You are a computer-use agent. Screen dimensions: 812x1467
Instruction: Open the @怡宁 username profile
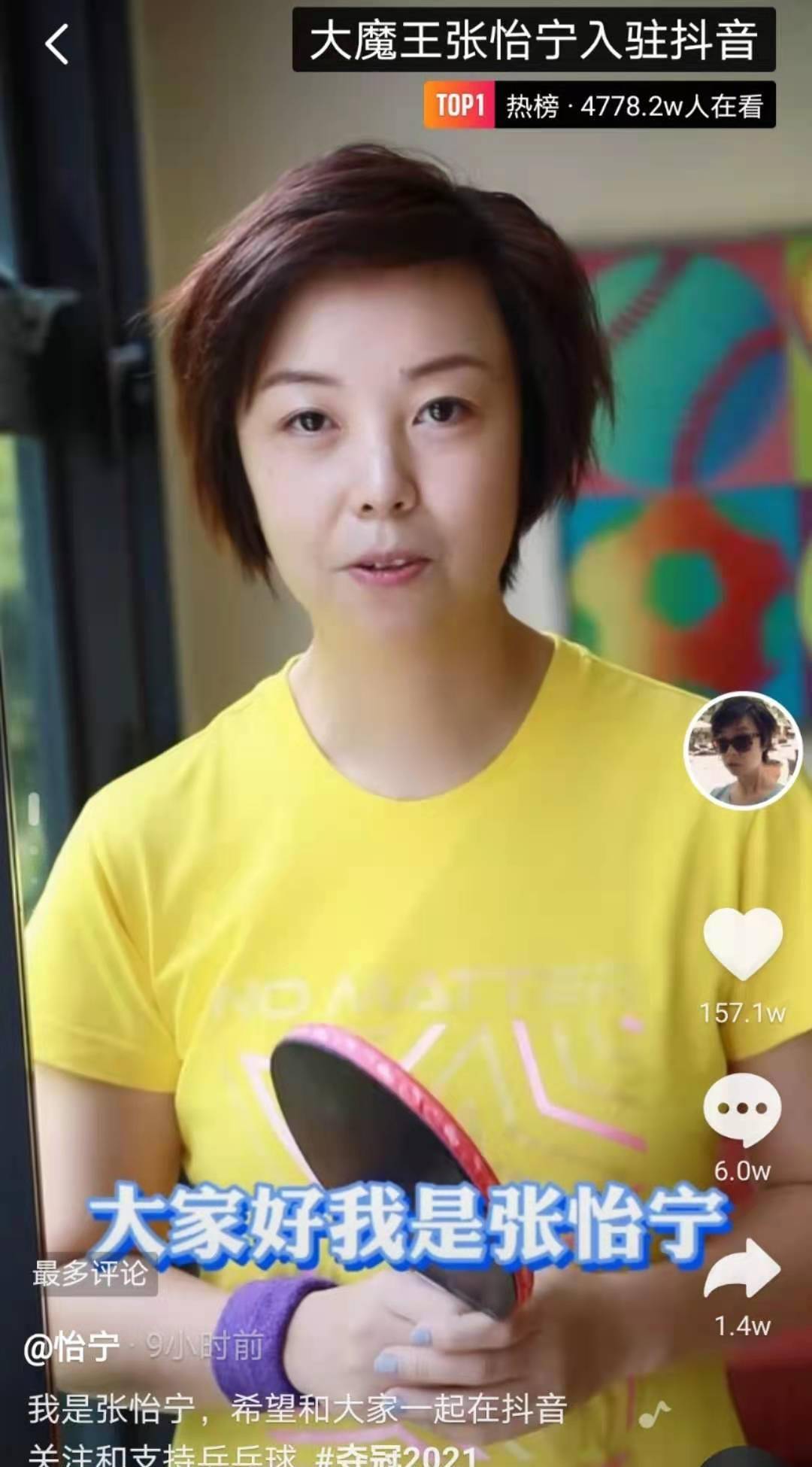pyautogui.click(x=72, y=1346)
